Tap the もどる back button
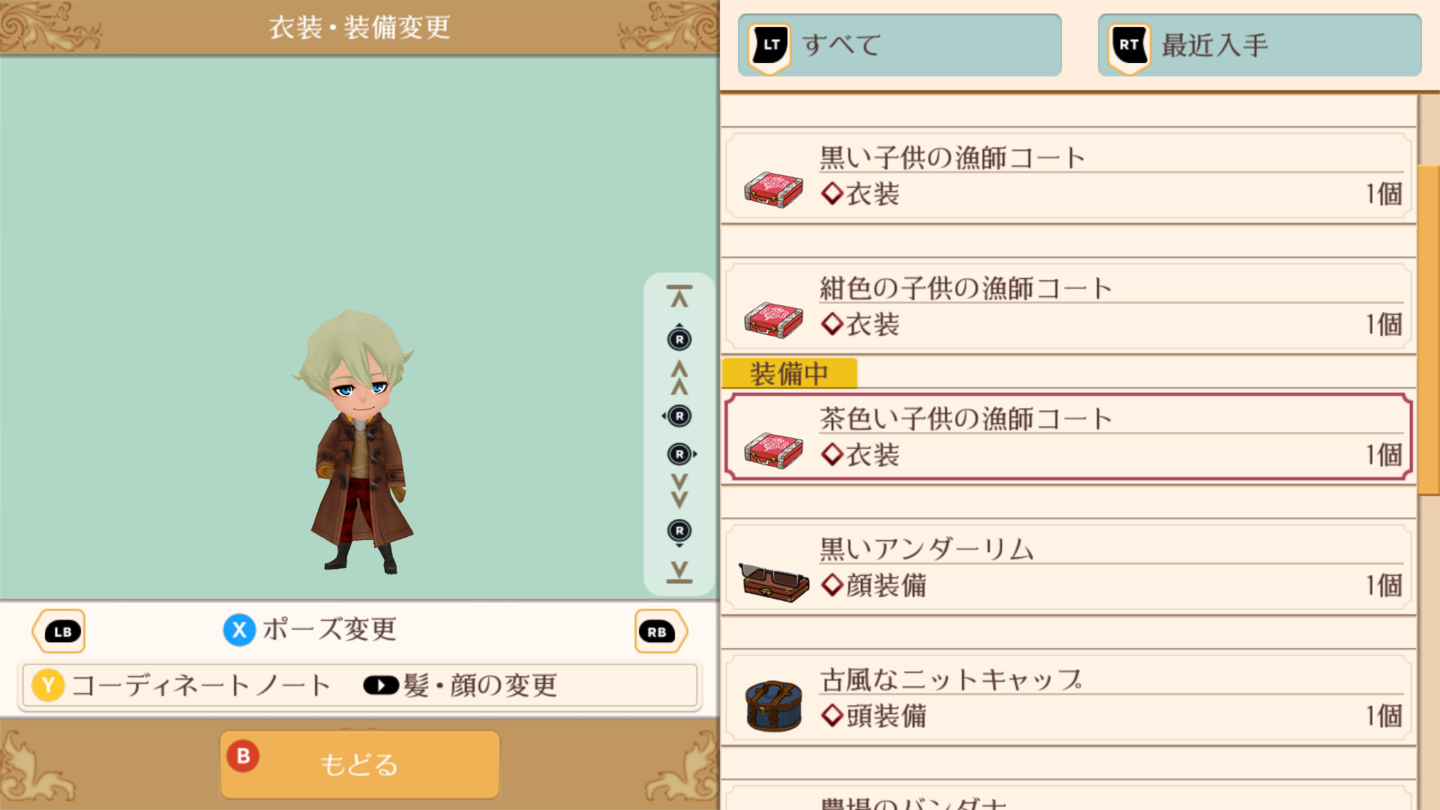Image resolution: width=1440 pixels, height=810 pixels. coord(359,765)
